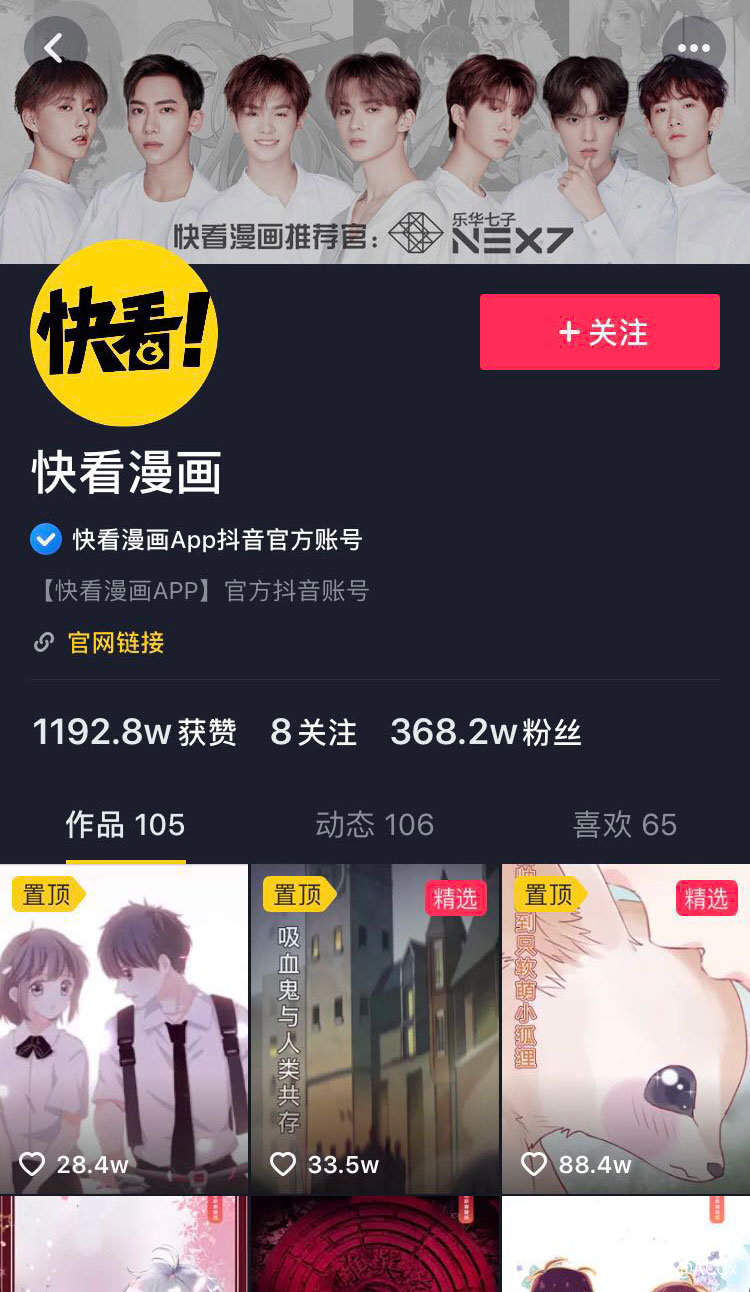
Task: Follow 快看漫画 with the 关注 button
Action: coord(600,332)
